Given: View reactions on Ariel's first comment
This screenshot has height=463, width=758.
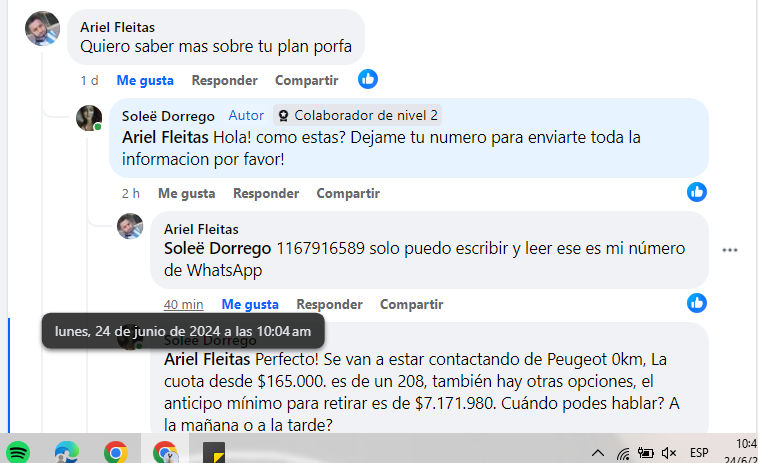Looking at the screenshot, I should coord(368,79).
